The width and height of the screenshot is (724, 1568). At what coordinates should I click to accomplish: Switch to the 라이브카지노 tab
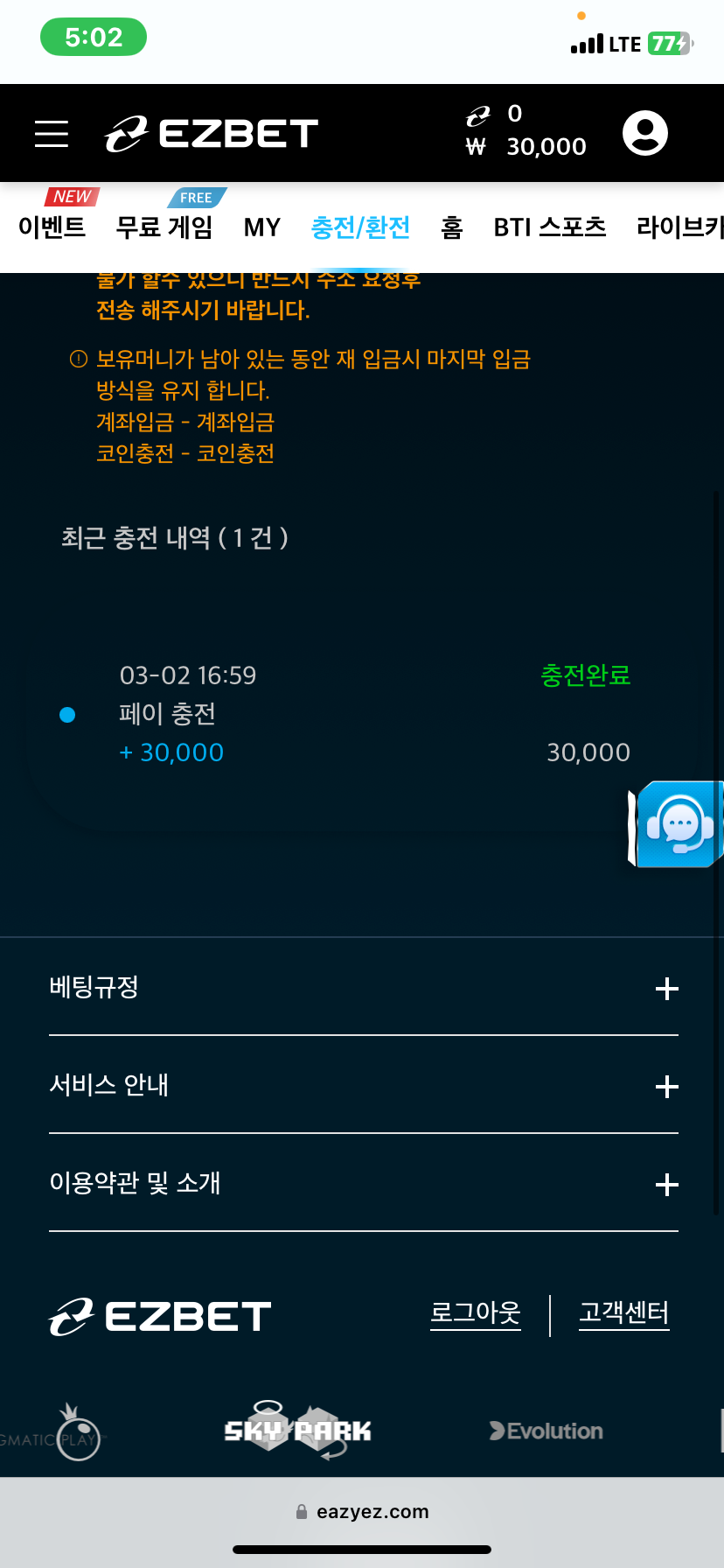coord(680,227)
